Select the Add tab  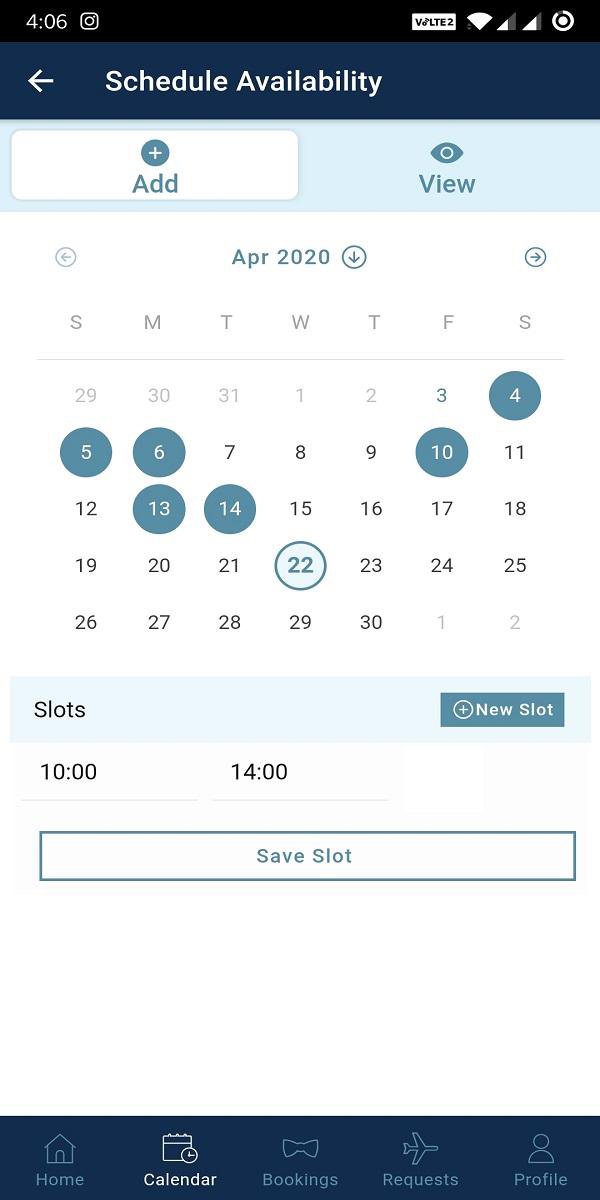[x=155, y=167]
